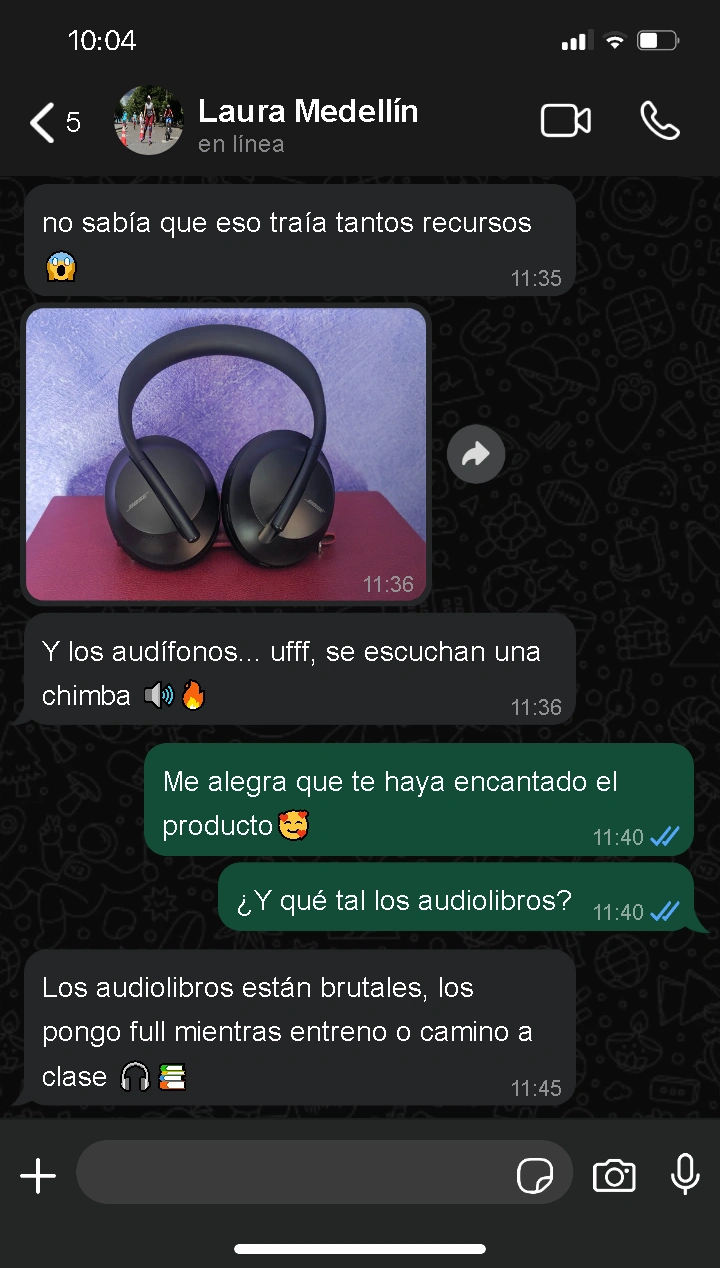Open the sticker picker
The image size is (720, 1268).
pos(535,1175)
